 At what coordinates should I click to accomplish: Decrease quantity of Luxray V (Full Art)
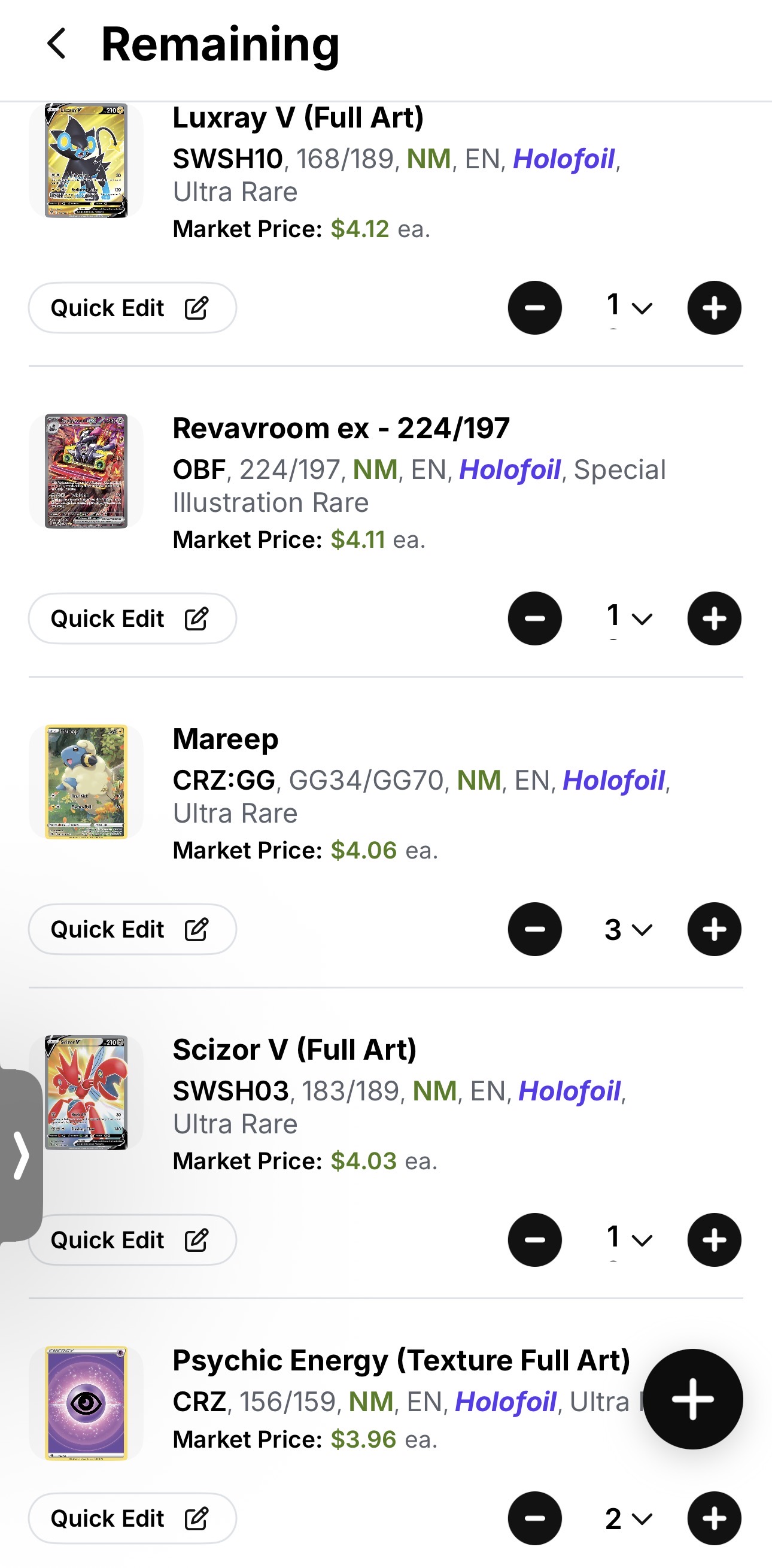coord(535,308)
